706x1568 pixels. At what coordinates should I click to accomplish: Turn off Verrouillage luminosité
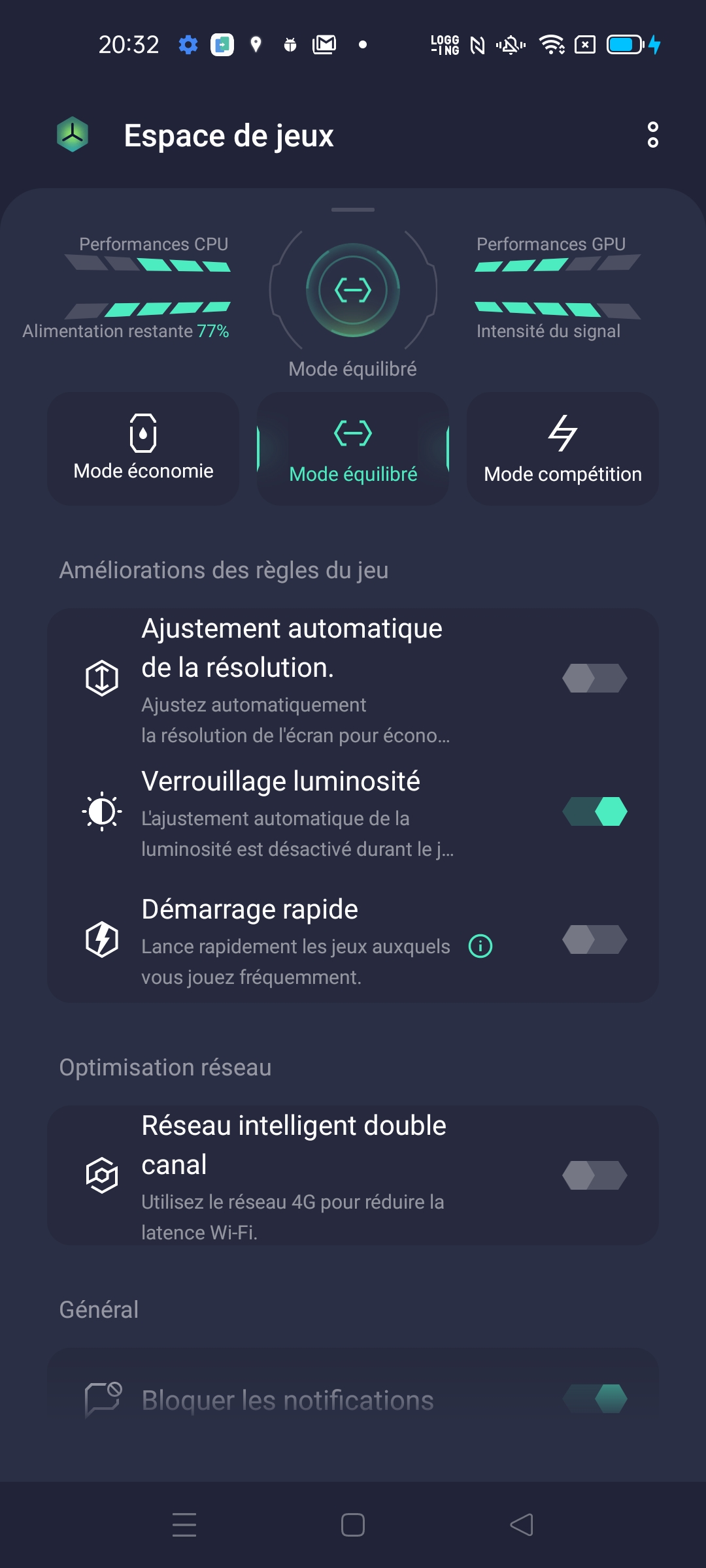coord(595,811)
